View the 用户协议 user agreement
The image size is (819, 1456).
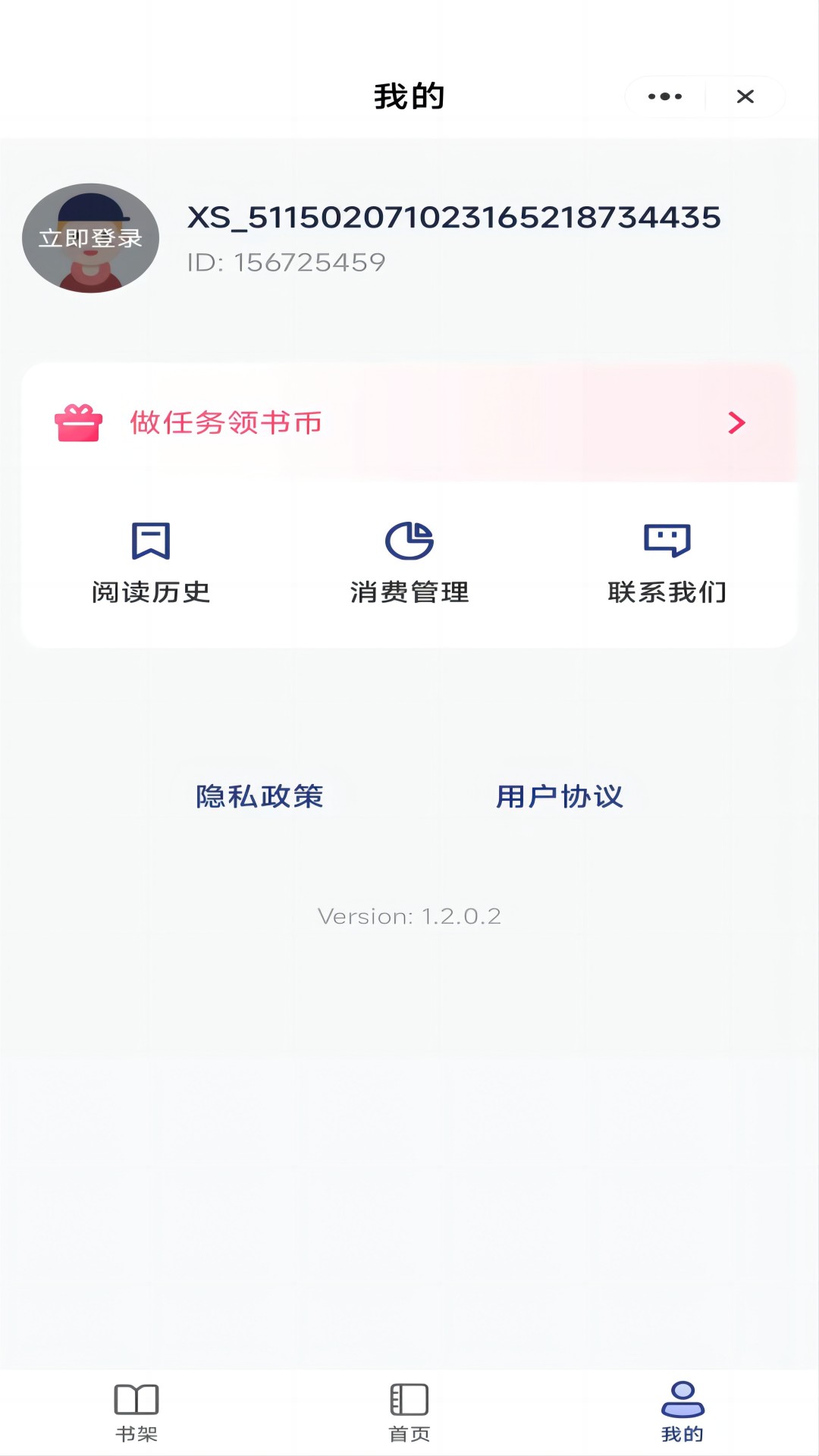560,796
